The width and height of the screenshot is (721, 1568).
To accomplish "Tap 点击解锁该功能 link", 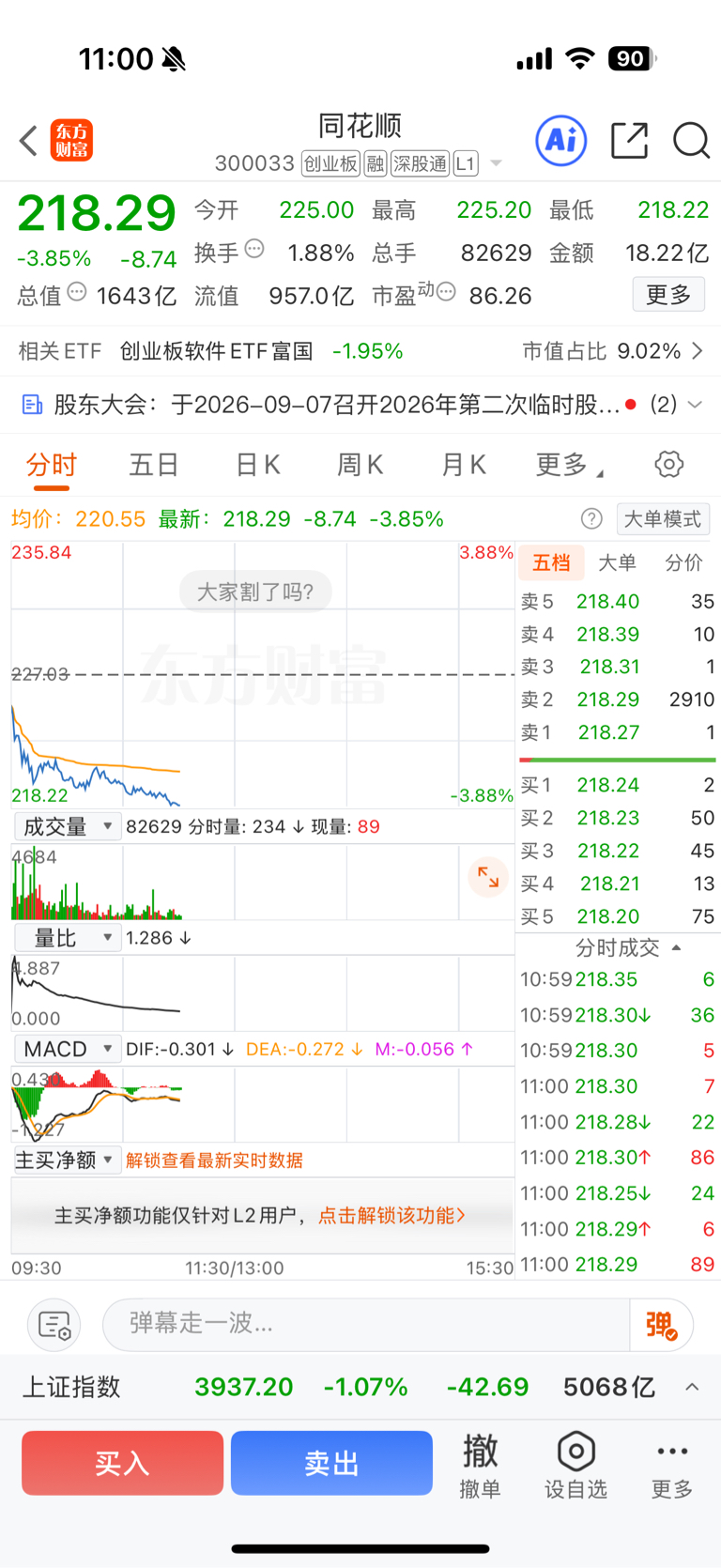I will (x=391, y=1215).
